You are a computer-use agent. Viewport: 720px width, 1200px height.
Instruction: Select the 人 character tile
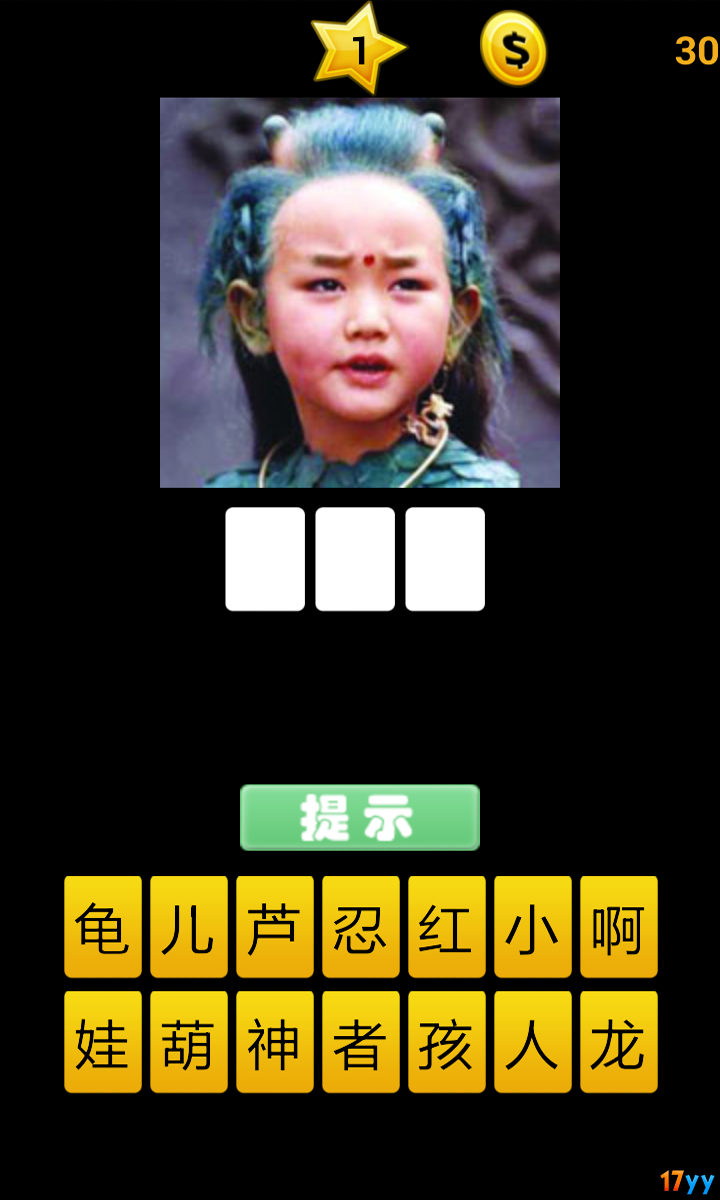(x=533, y=1042)
